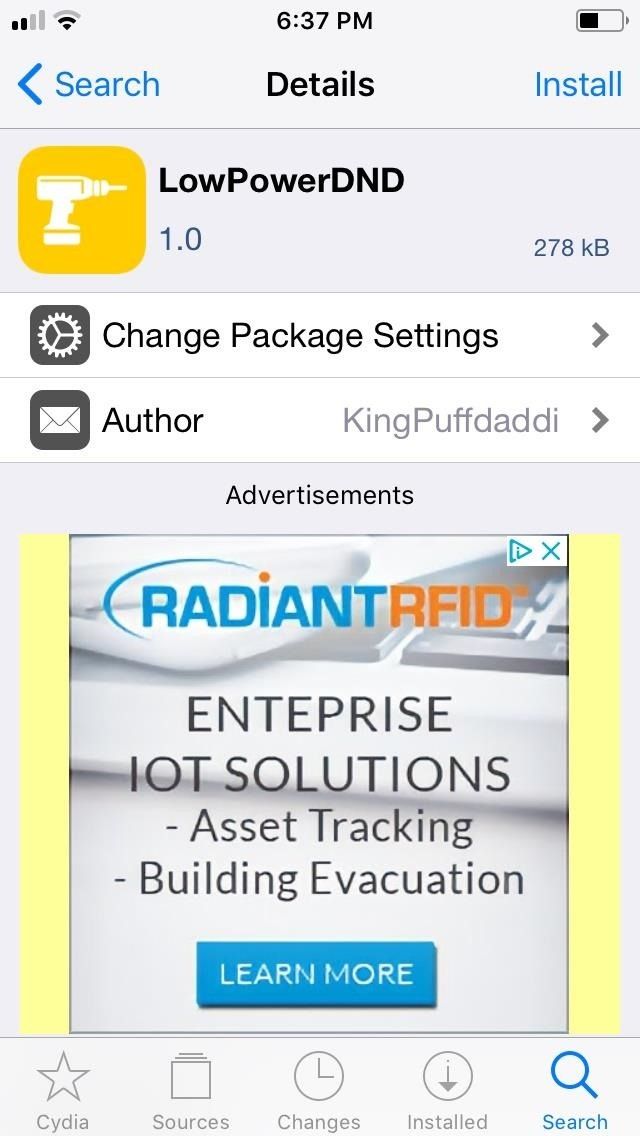Close the Radiant RFID advertisement
The image size is (640, 1136).
pyautogui.click(x=551, y=550)
